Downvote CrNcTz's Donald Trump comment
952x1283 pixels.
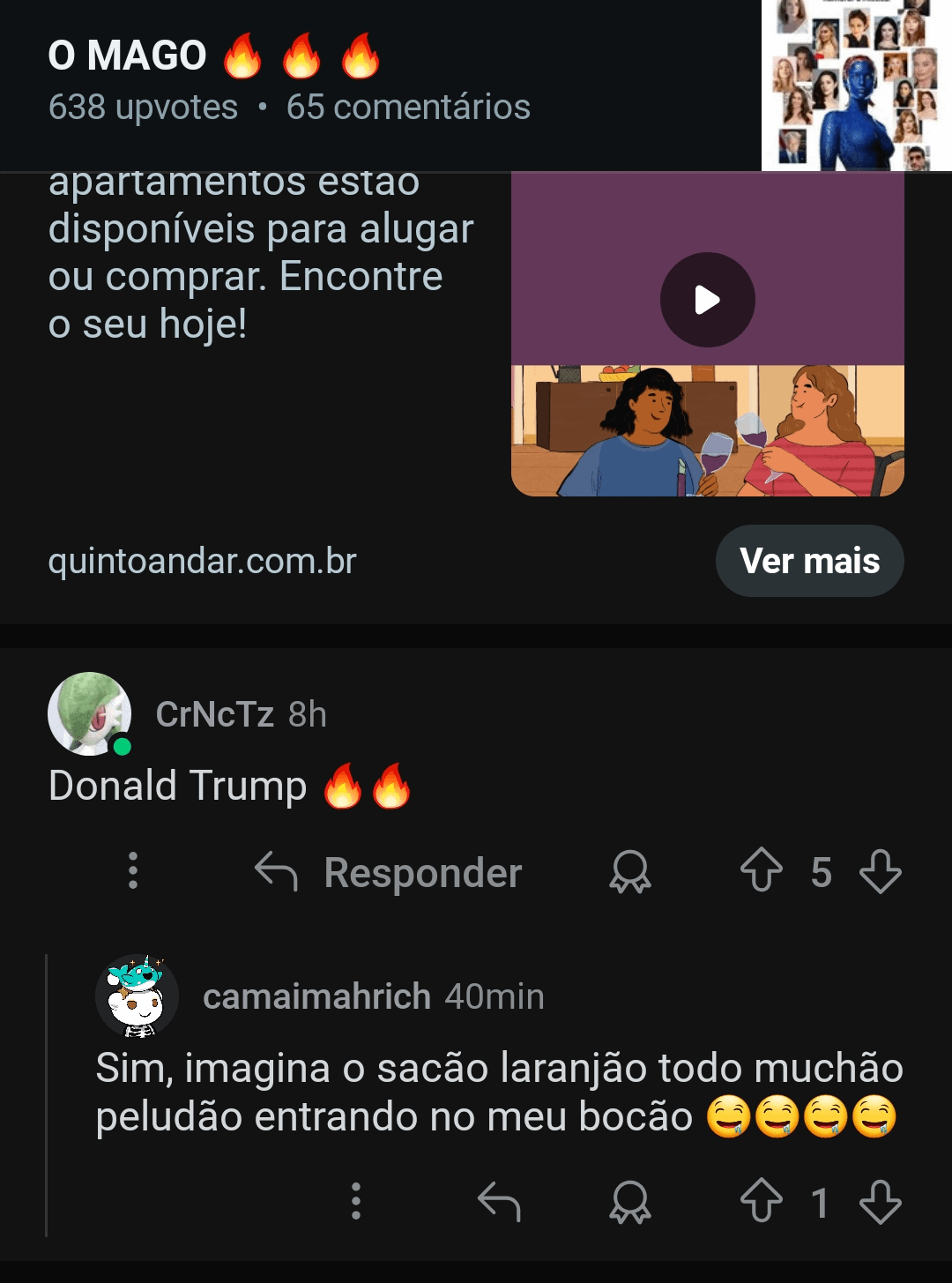[x=881, y=871]
